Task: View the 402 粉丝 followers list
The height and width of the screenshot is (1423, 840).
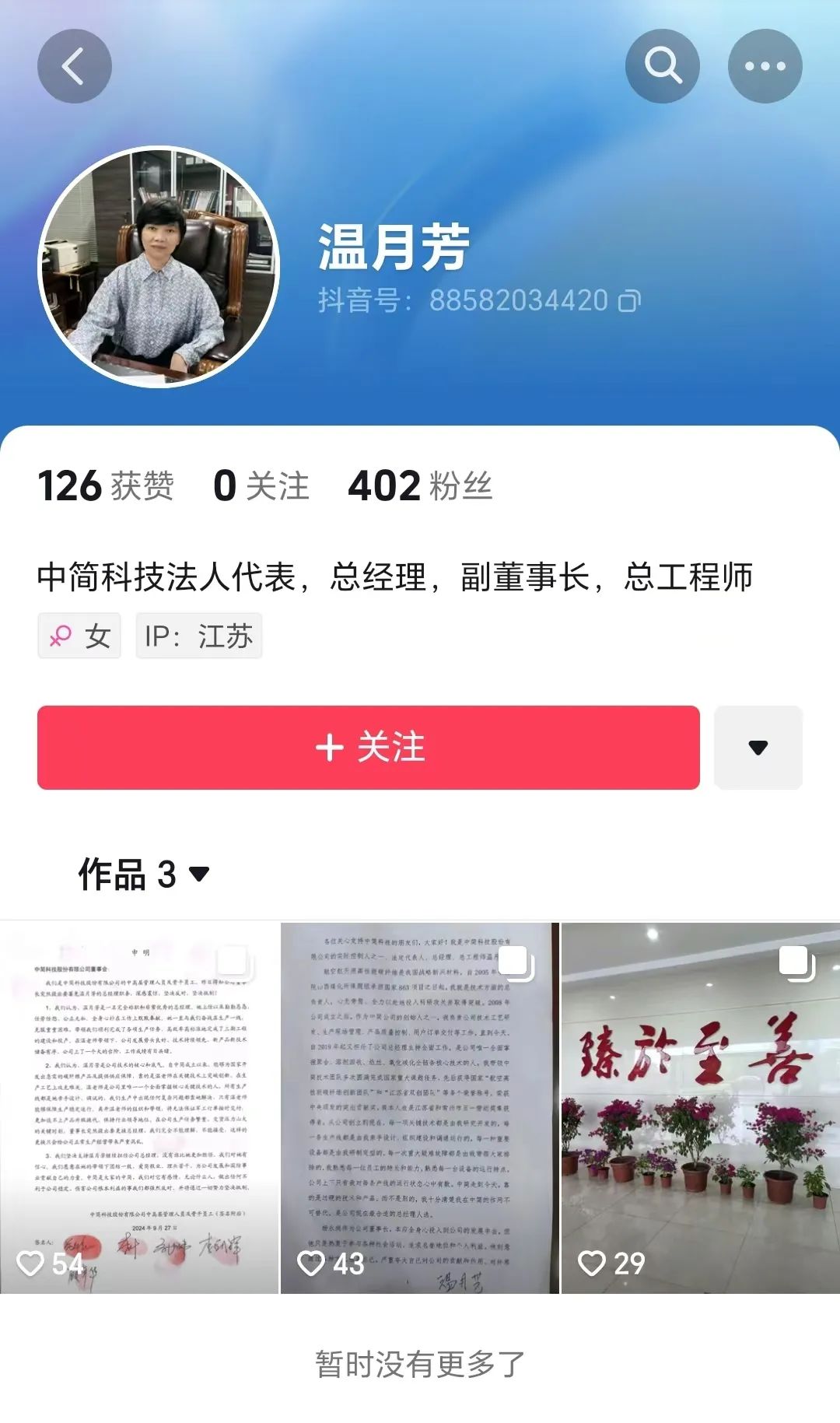Action: [420, 486]
